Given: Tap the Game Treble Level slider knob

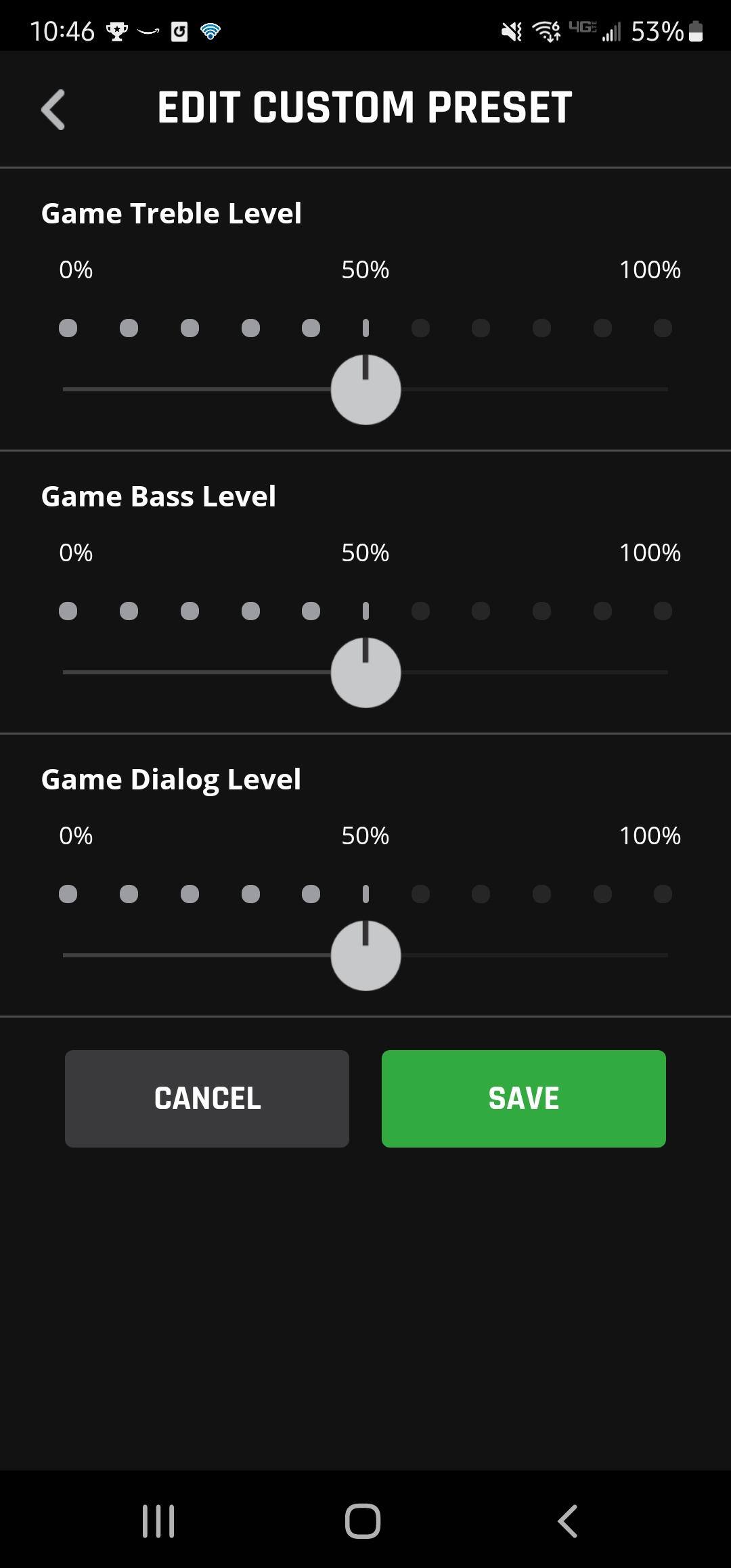Looking at the screenshot, I should coord(365,389).
